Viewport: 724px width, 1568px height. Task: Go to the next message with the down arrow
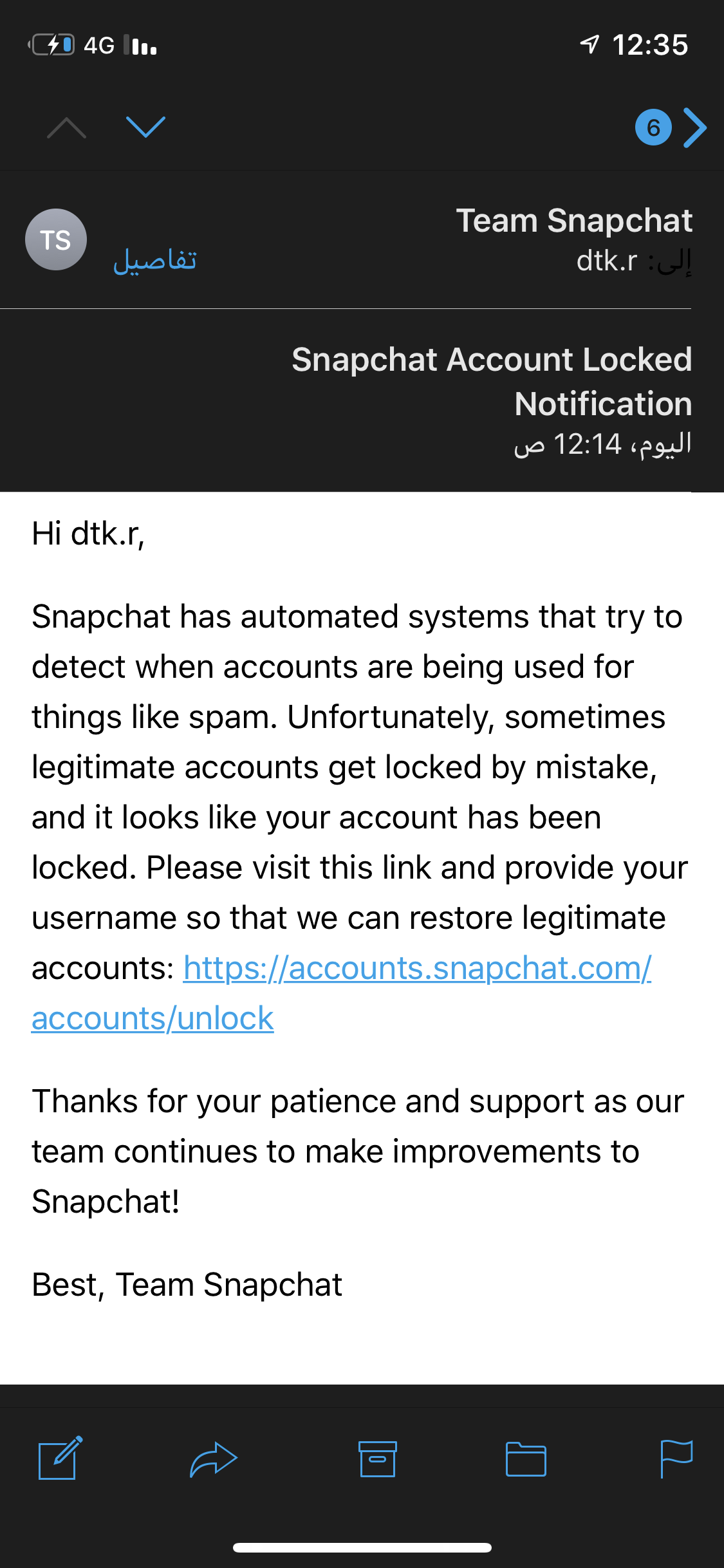pos(145,127)
